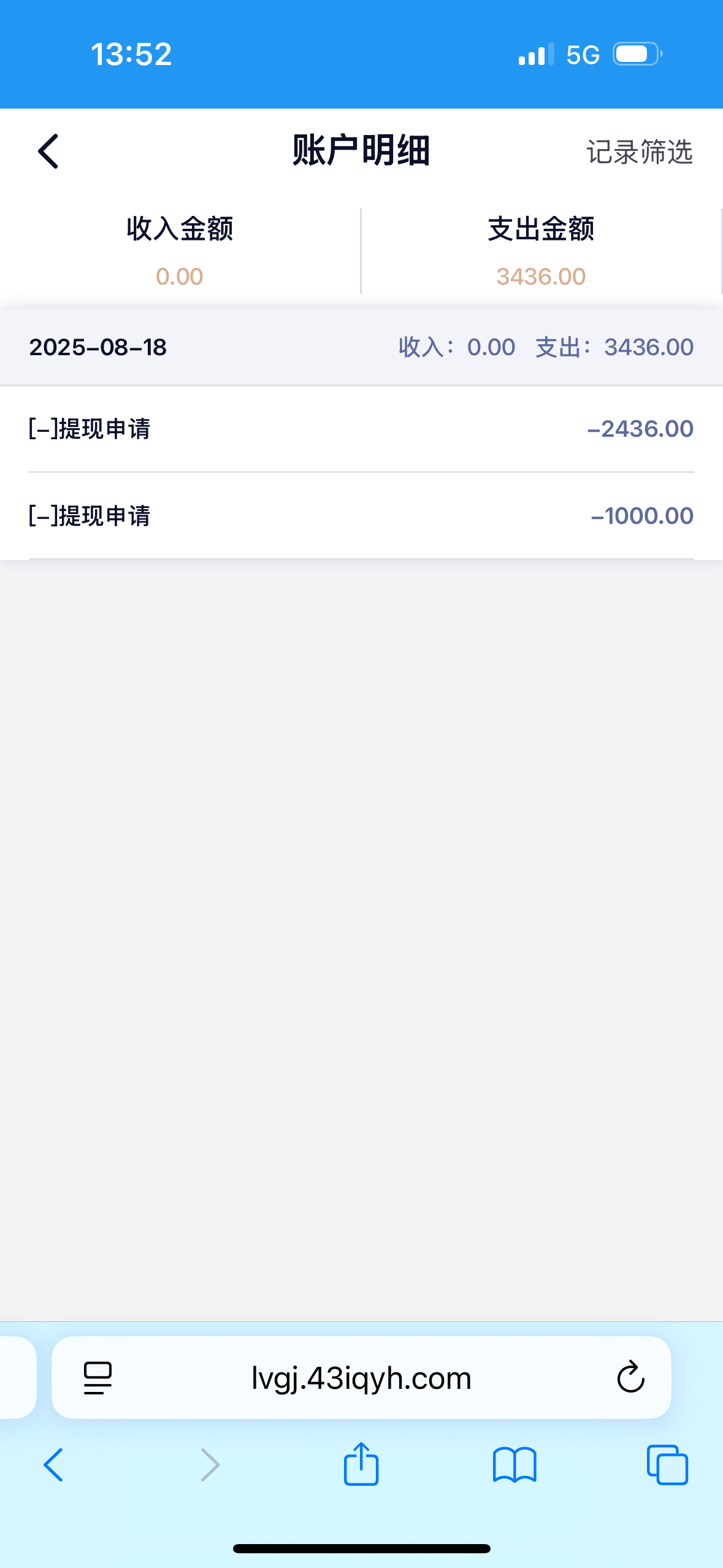The height and width of the screenshot is (1568, 723).
Task: Navigate back in Safari toolbar
Action: tap(54, 1465)
